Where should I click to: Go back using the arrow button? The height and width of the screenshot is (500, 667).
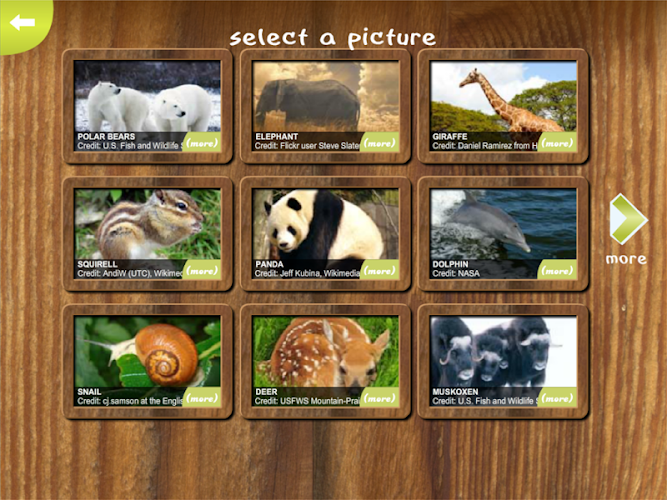[x=22, y=21]
